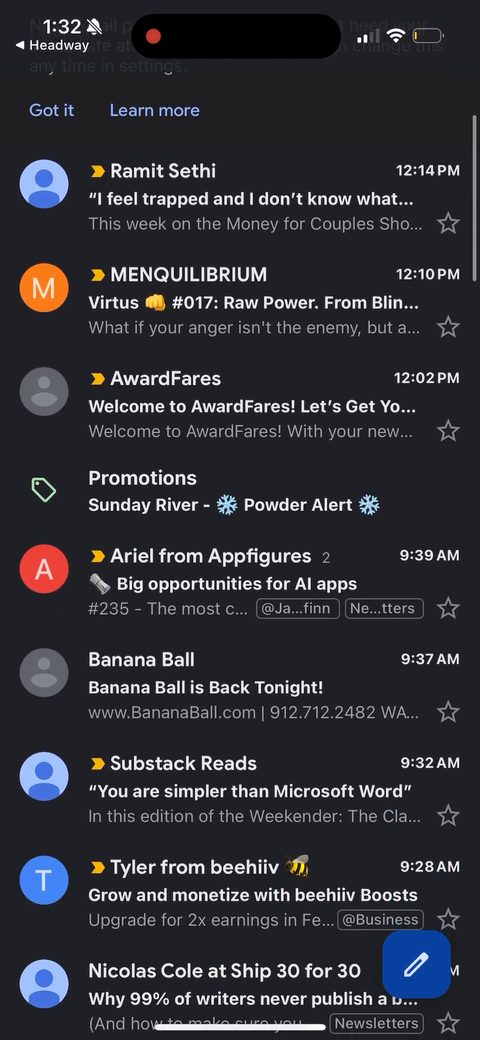
Task: Open the Ramit Sethi email
Action: point(240,197)
